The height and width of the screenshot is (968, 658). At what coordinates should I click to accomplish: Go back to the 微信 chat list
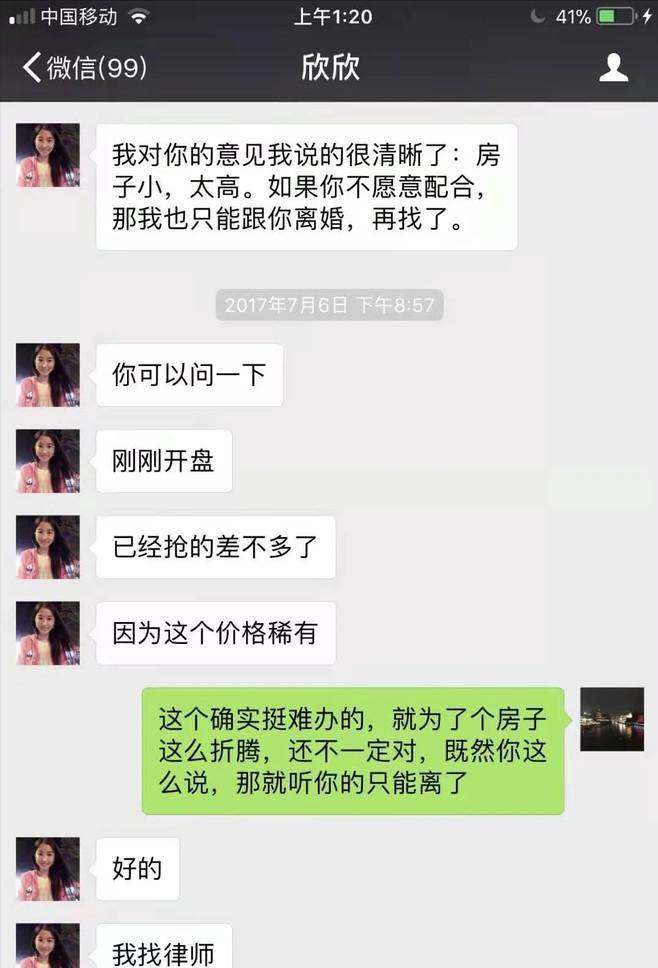(x=84, y=68)
